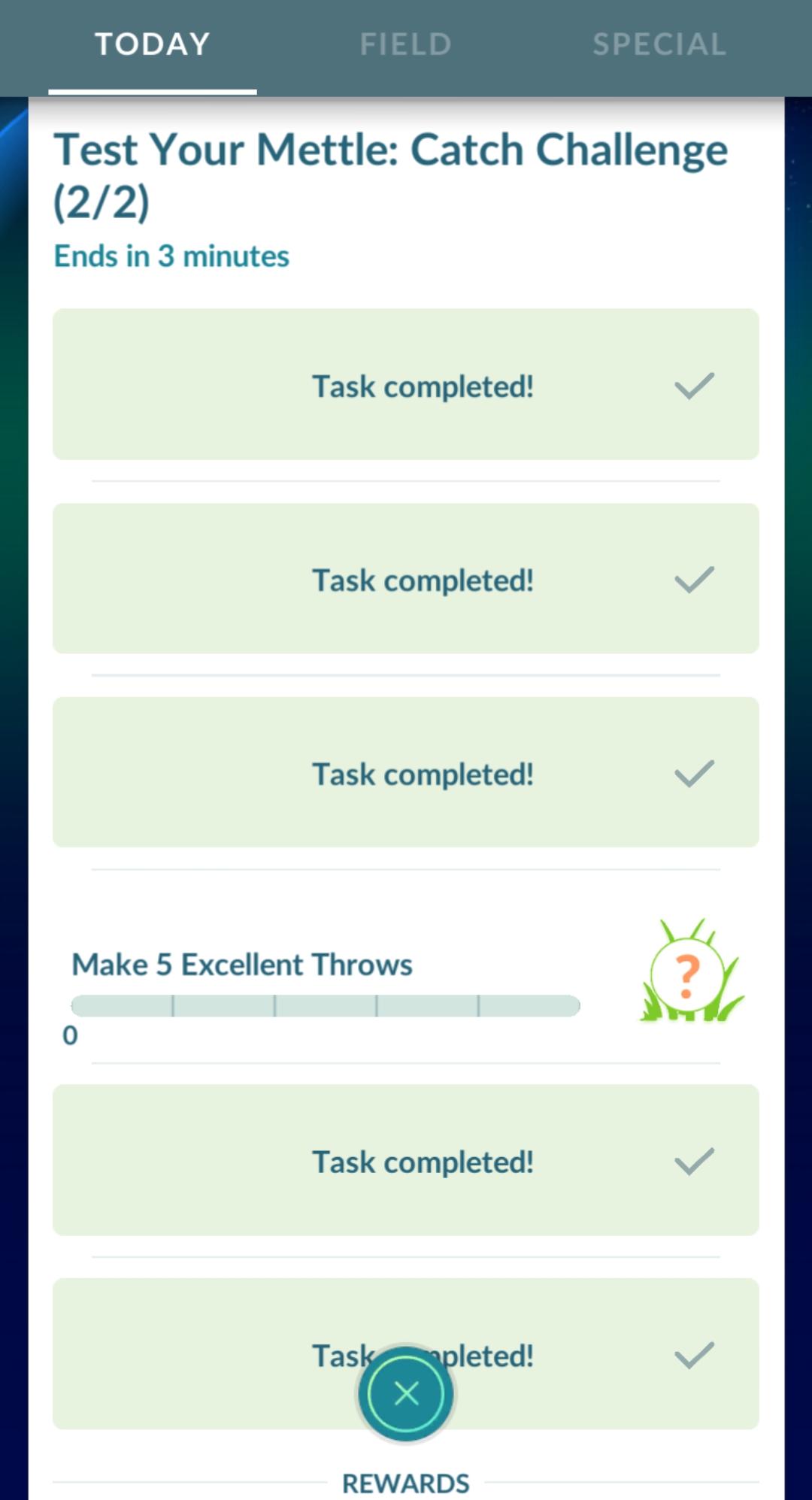Screen dimensions: 812x1500
Task: Select the first Task completed card
Action: point(406,385)
